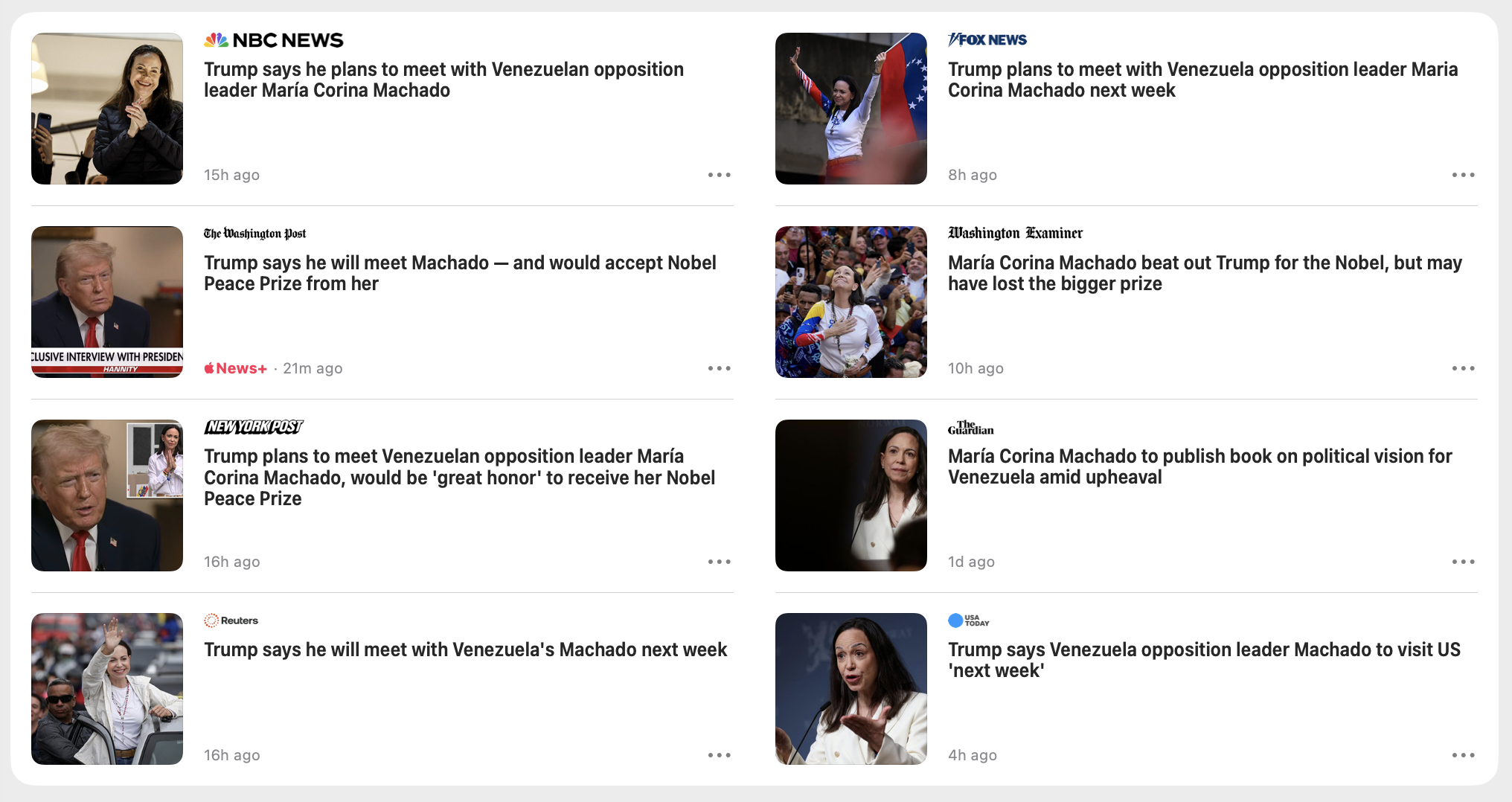
Task: Show options for New York Post story
Action: click(x=719, y=562)
